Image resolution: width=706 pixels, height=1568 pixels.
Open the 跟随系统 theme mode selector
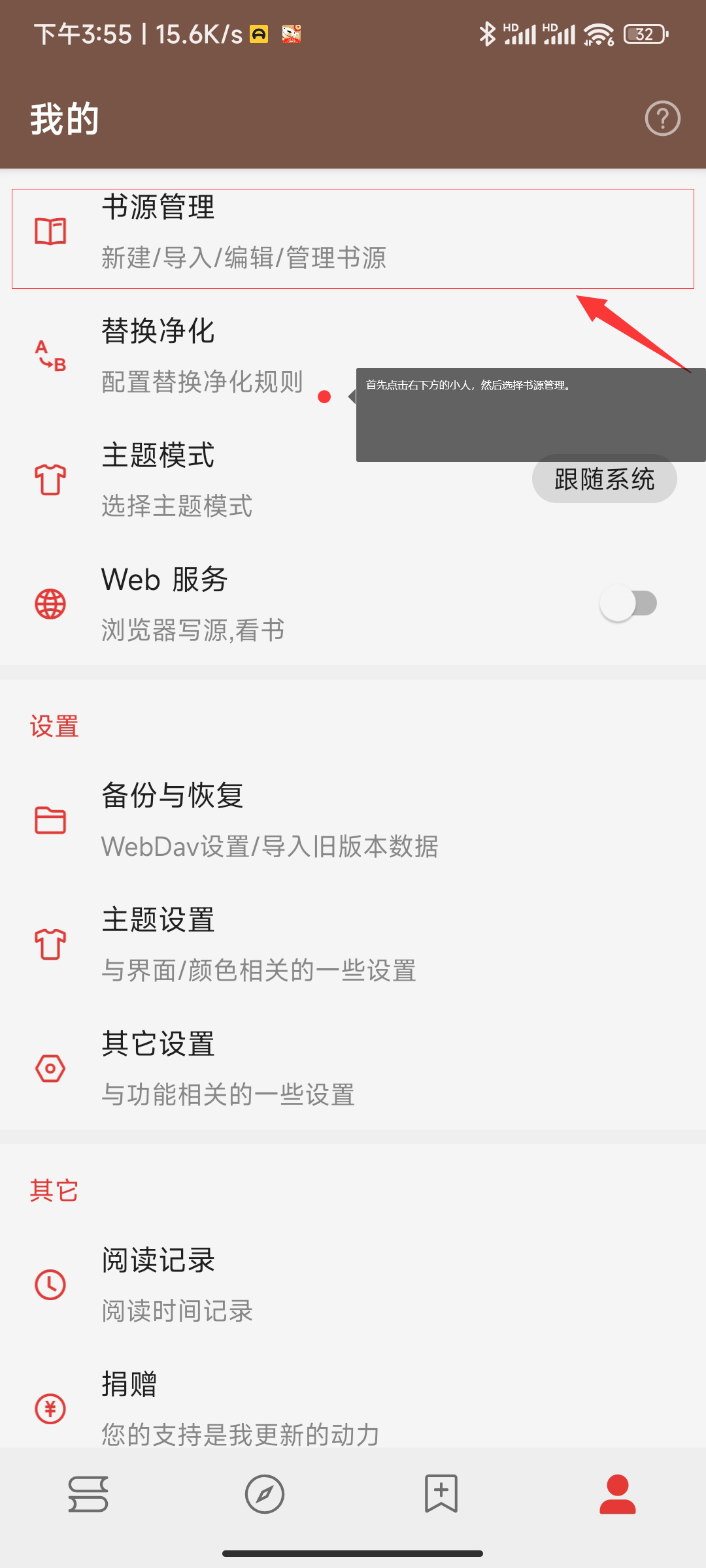pos(604,478)
